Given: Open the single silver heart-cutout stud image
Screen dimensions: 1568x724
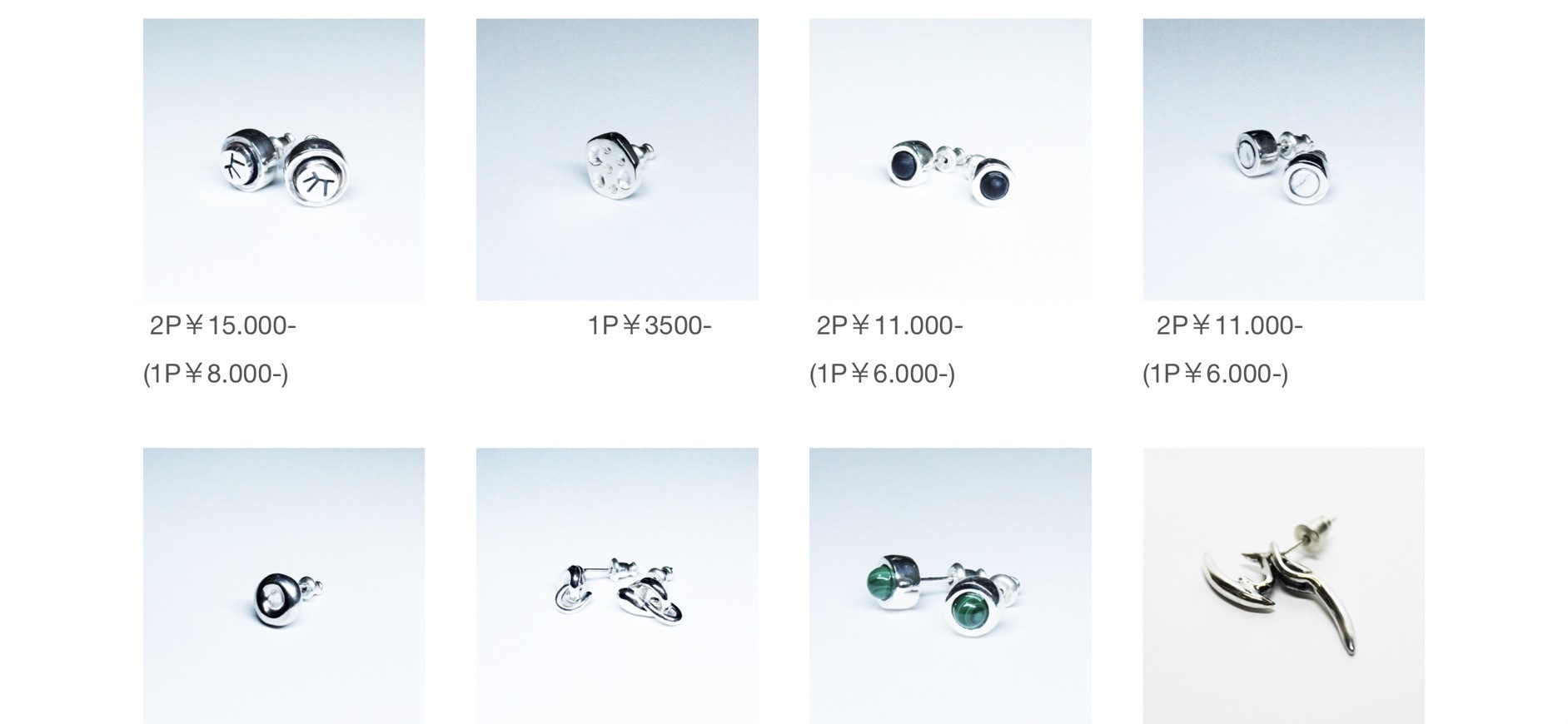Looking at the screenshot, I should [x=283, y=586].
